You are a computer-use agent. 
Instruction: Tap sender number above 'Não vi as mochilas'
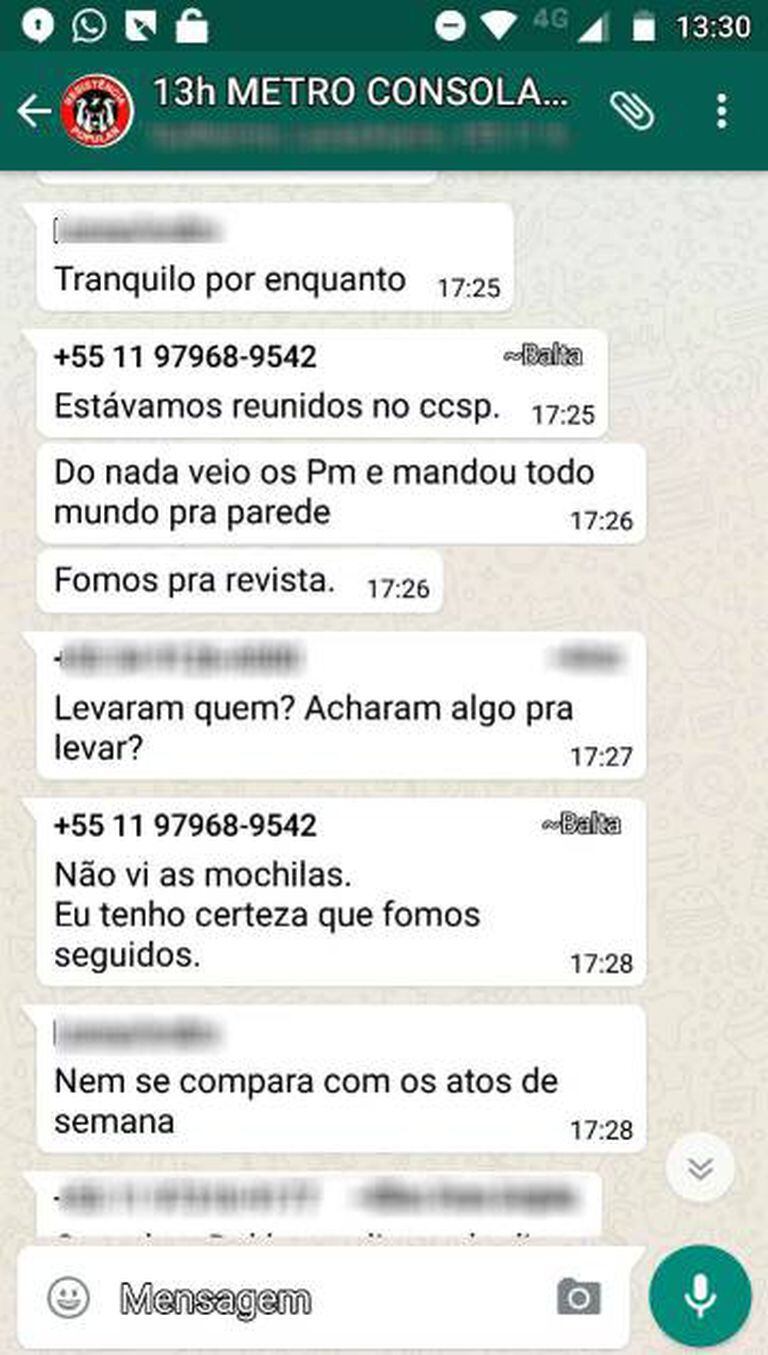(x=185, y=825)
